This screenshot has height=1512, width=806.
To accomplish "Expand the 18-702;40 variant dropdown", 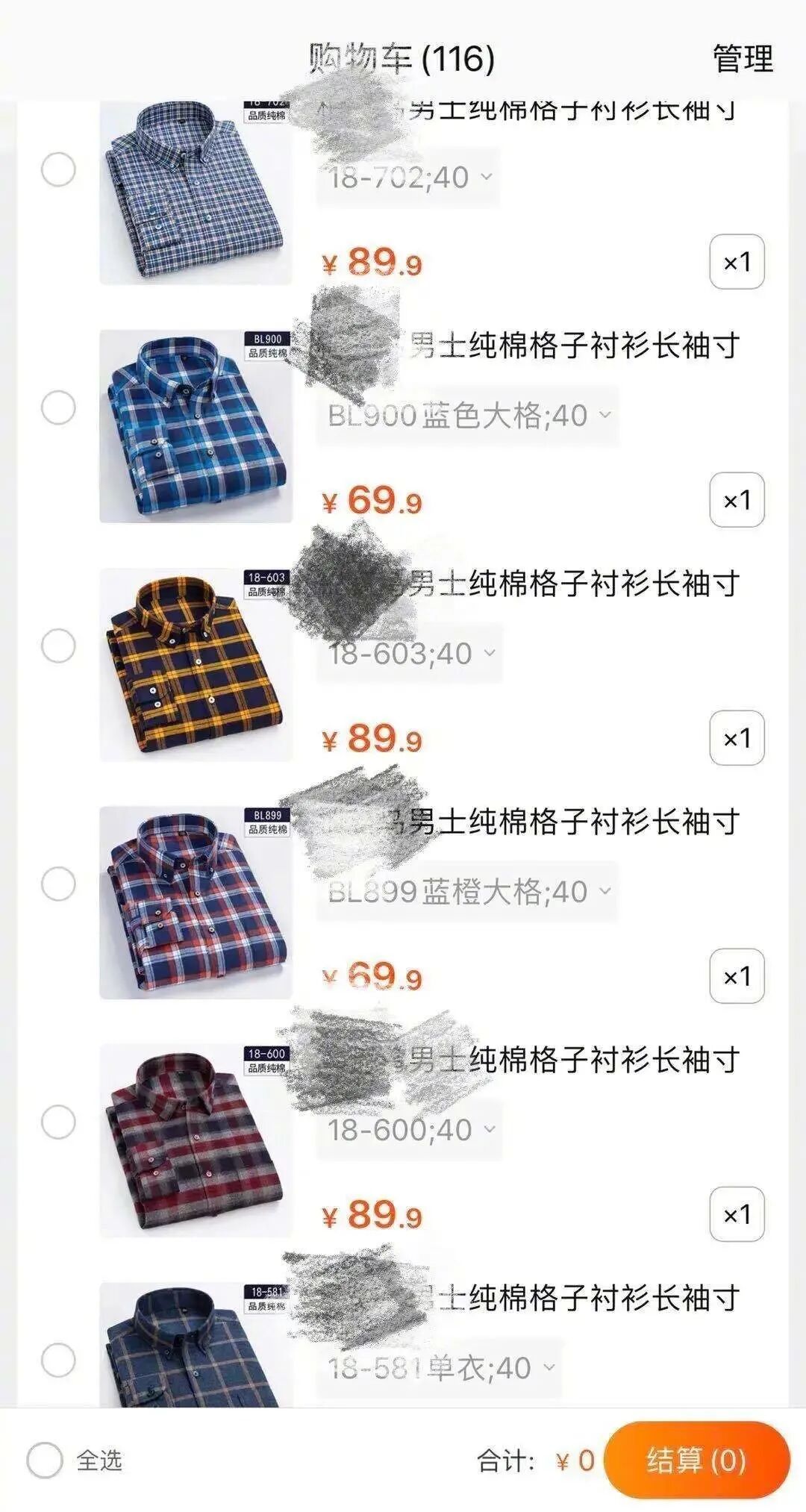I will pyautogui.click(x=409, y=178).
